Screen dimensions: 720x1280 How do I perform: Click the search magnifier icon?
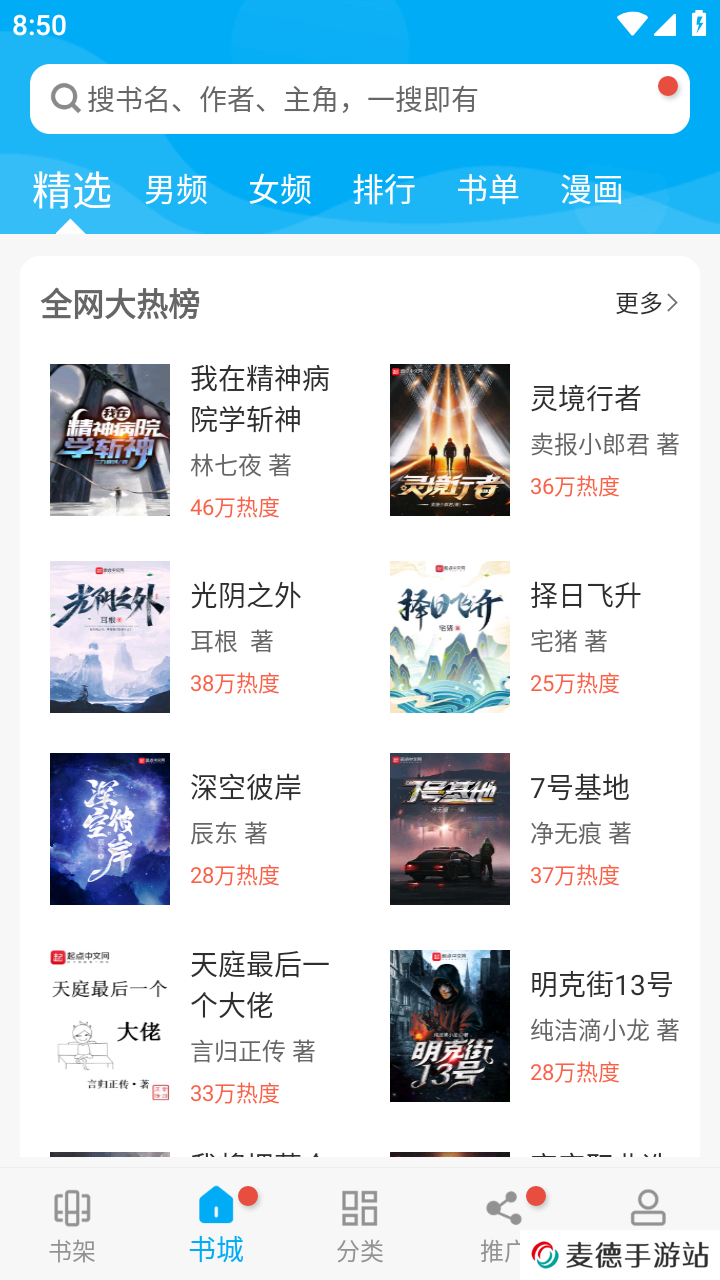pyautogui.click(x=66, y=97)
